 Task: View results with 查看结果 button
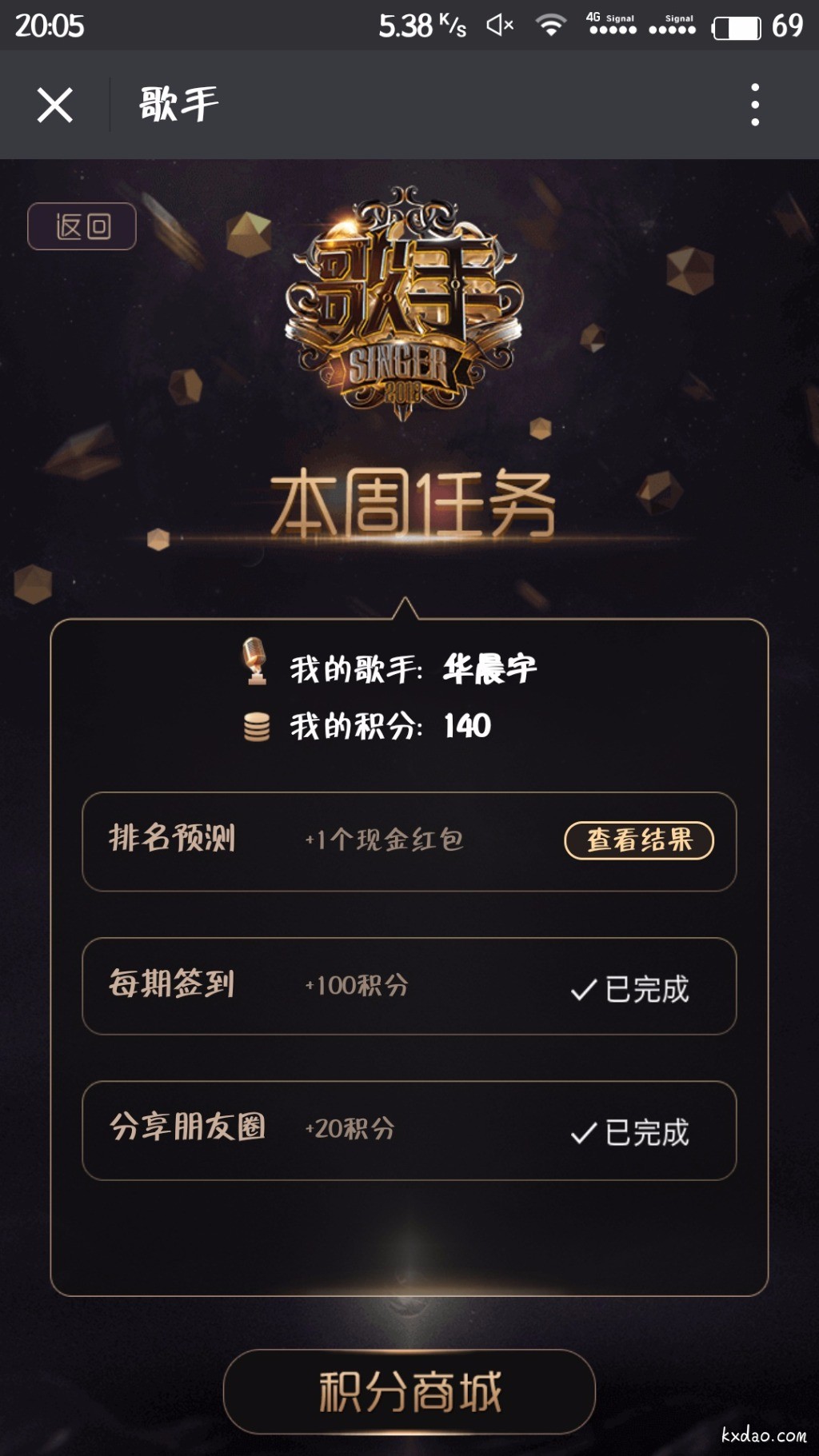(x=638, y=840)
